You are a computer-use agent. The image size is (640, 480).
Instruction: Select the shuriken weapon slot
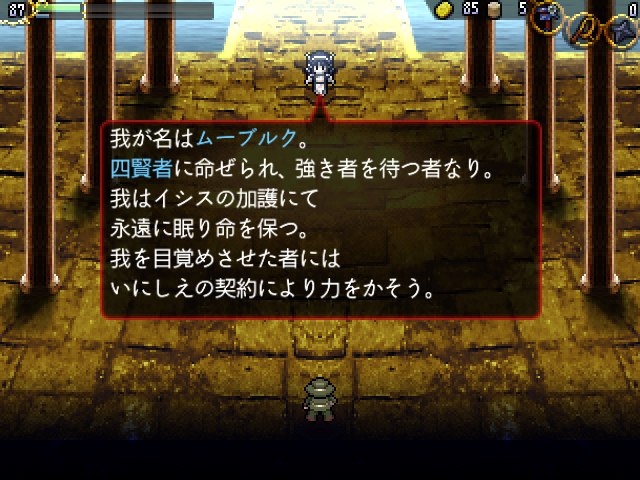pyautogui.click(x=619, y=26)
